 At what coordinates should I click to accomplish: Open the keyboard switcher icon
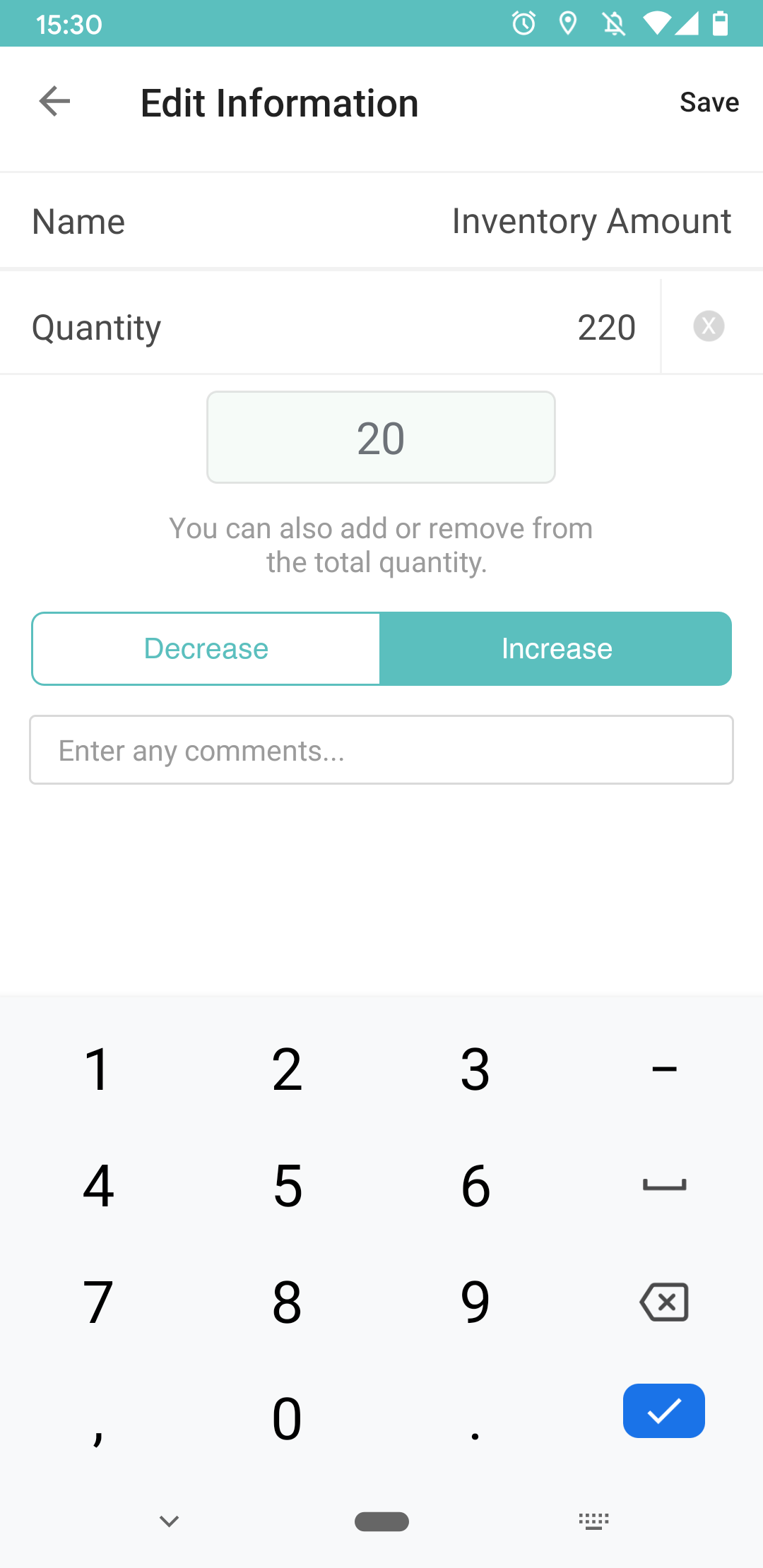tap(593, 1521)
